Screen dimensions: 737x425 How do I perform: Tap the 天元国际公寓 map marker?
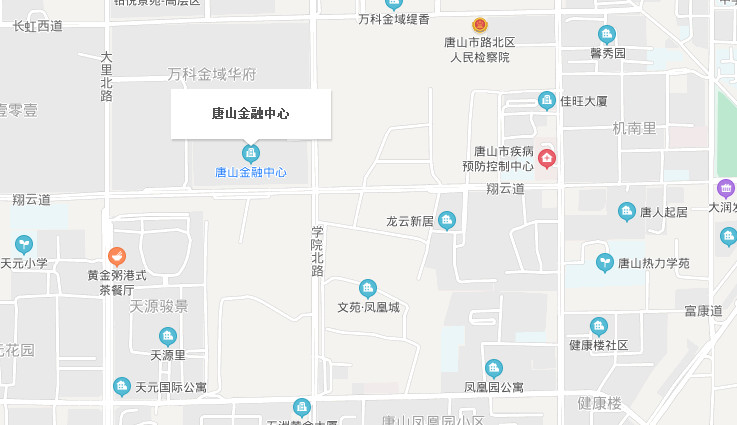pos(122,386)
